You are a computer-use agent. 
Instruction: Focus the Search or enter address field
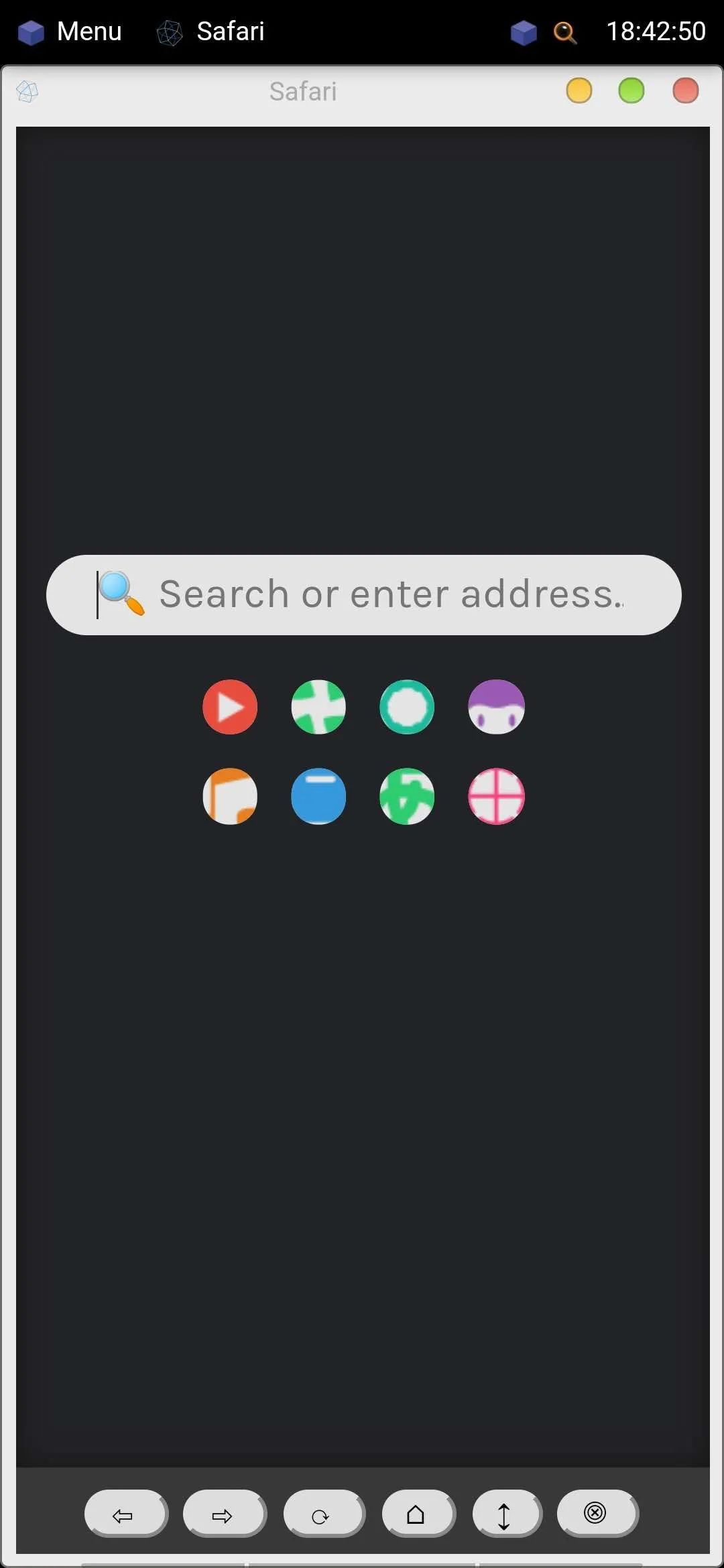389,594
